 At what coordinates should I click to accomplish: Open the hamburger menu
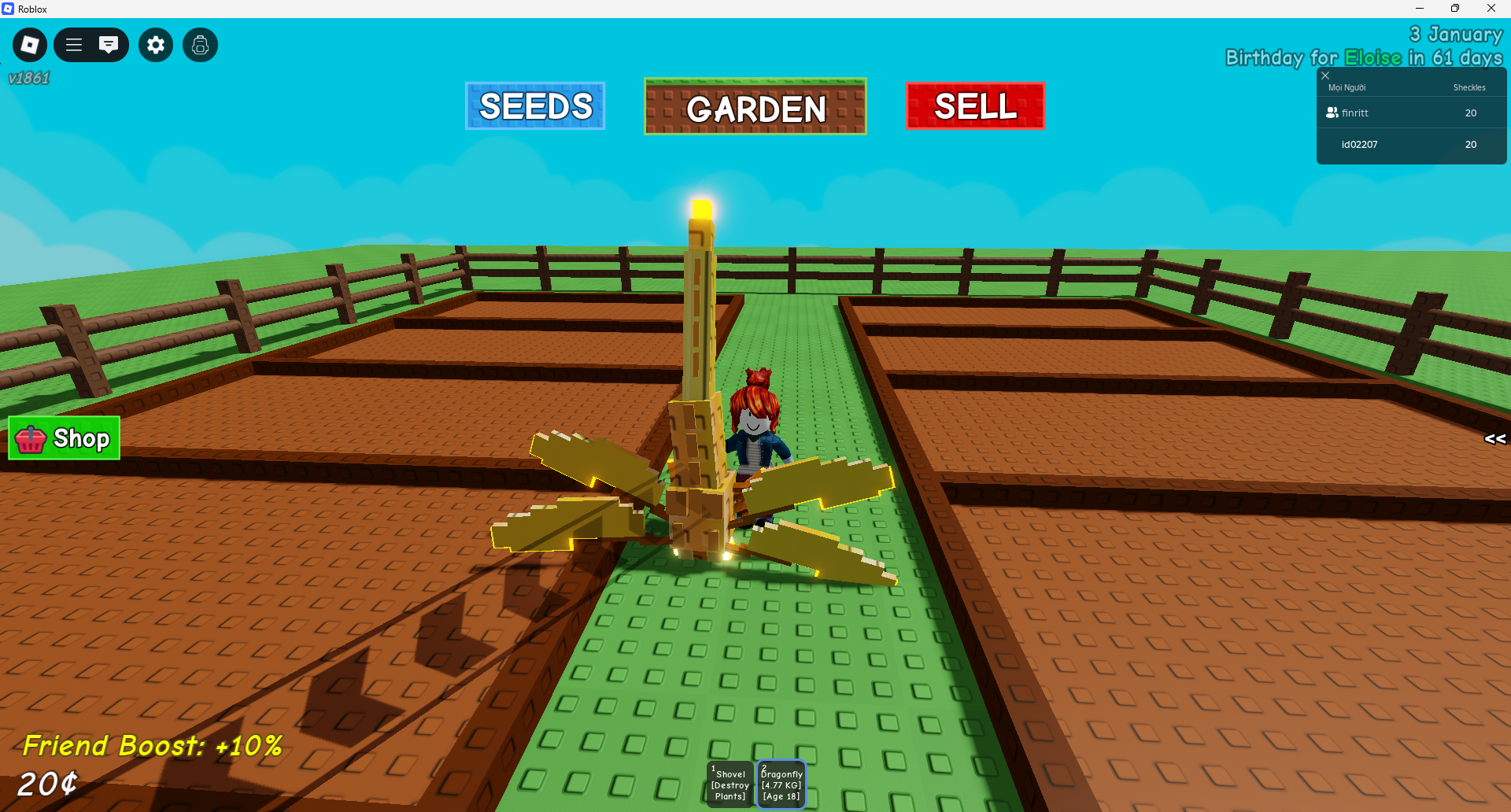pos(74,45)
